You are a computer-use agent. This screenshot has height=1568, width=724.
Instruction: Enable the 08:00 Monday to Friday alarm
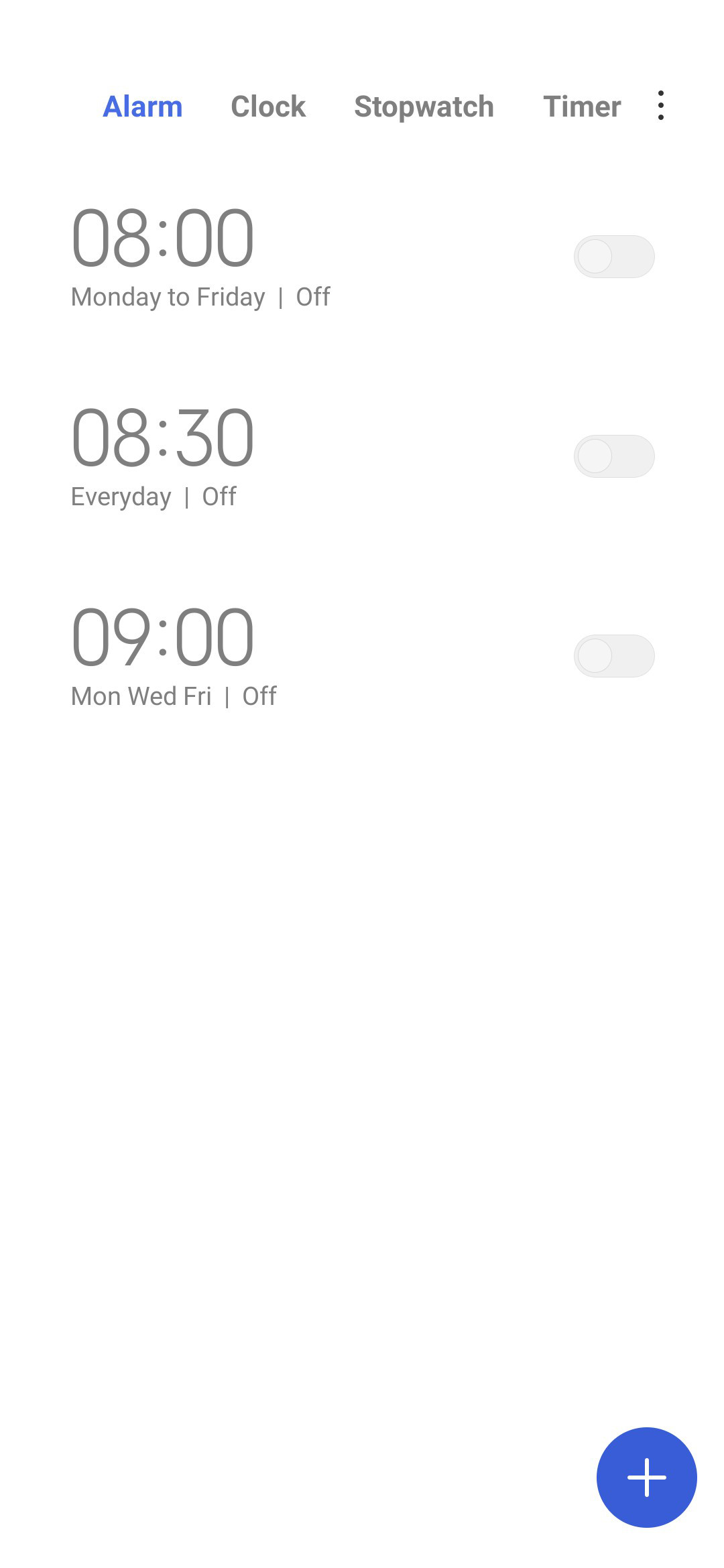614,257
